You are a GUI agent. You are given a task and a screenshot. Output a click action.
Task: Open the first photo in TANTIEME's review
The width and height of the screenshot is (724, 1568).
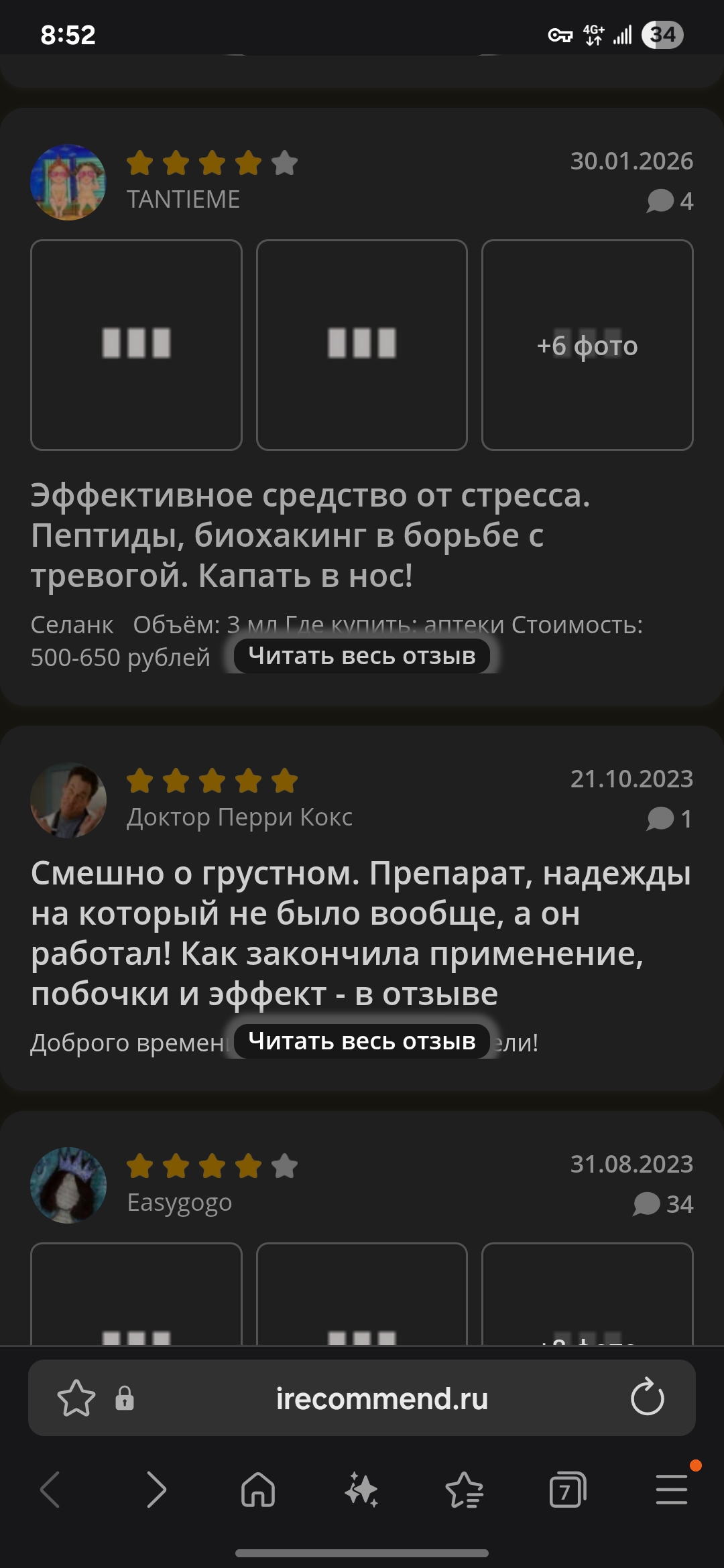point(136,344)
